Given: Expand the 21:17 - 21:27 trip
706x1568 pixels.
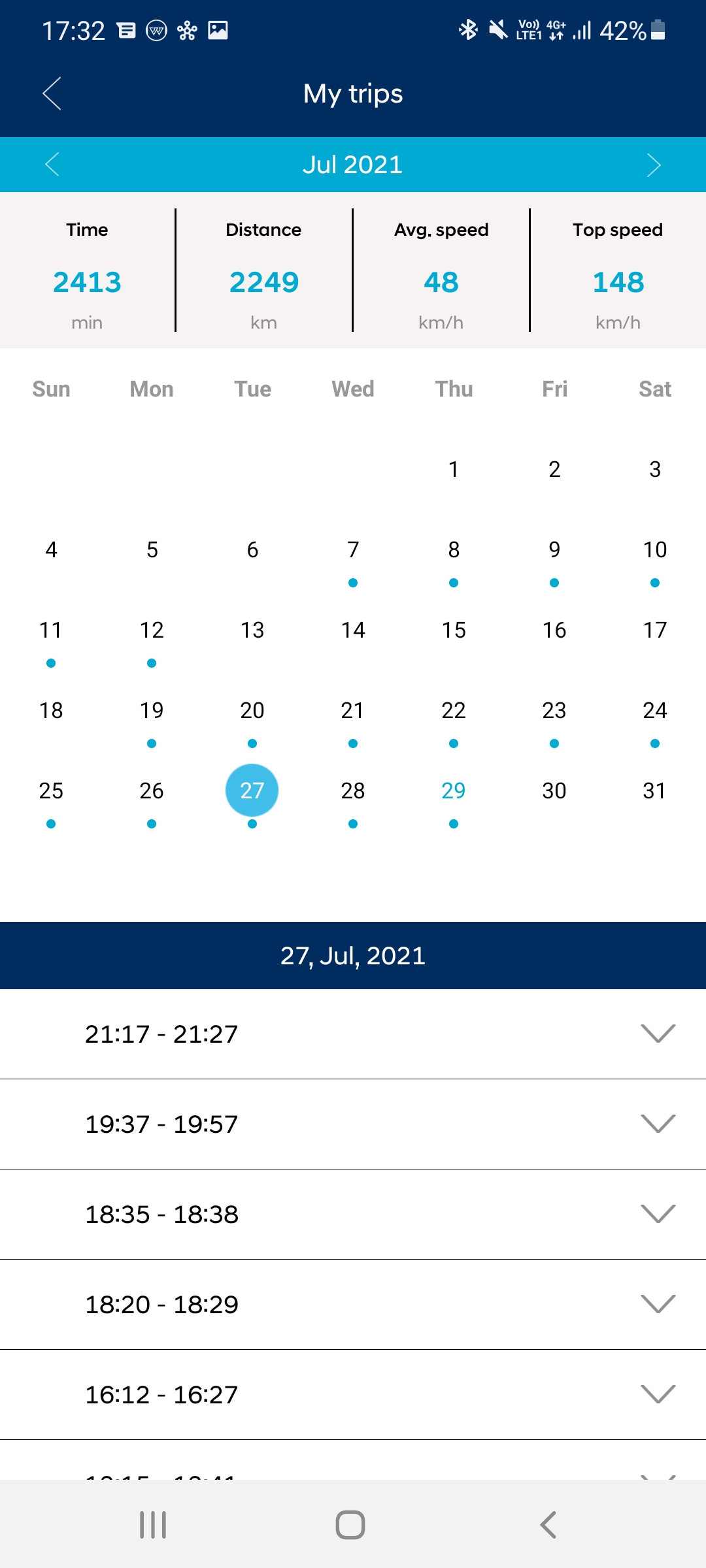Looking at the screenshot, I should pos(353,1034).
